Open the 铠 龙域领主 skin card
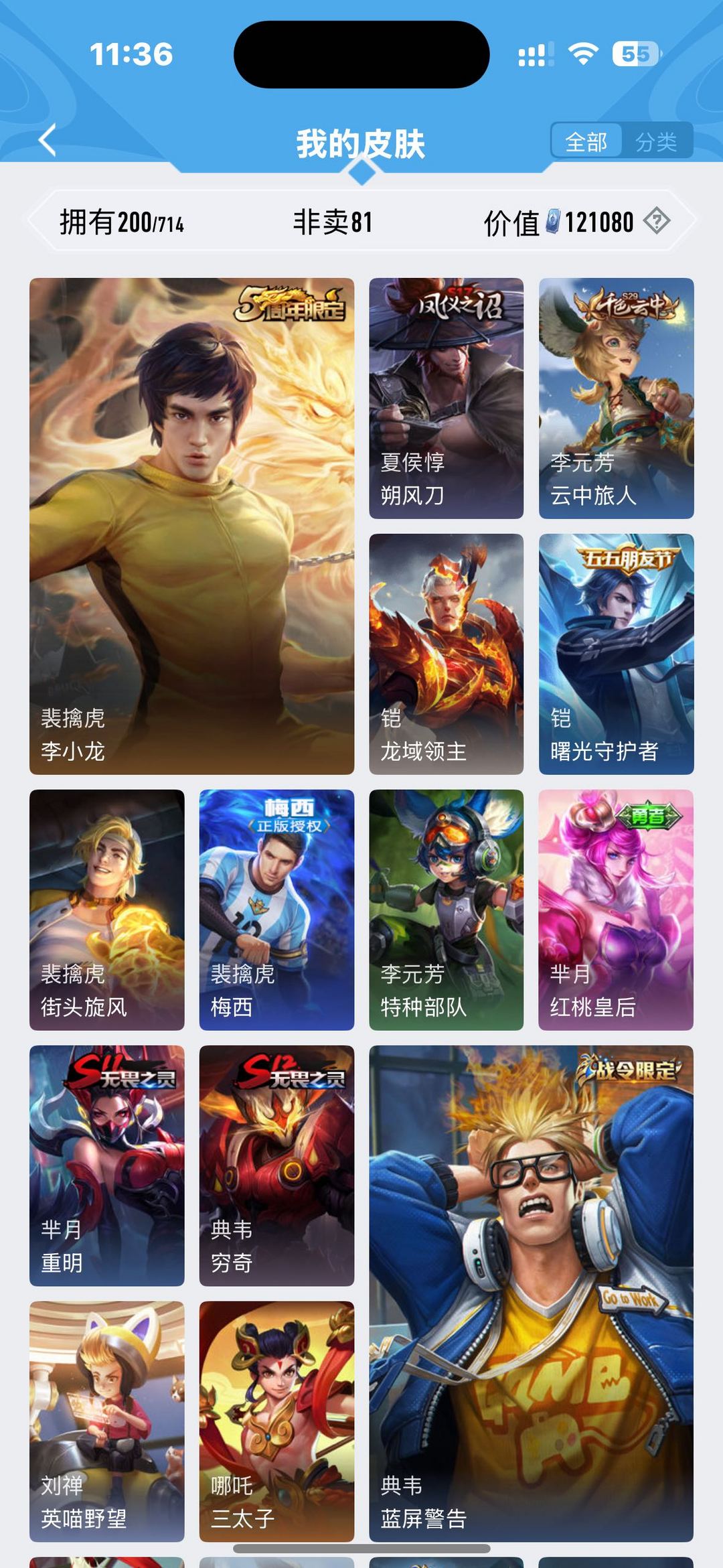723x1568 pixels. [x=447, y=654]
